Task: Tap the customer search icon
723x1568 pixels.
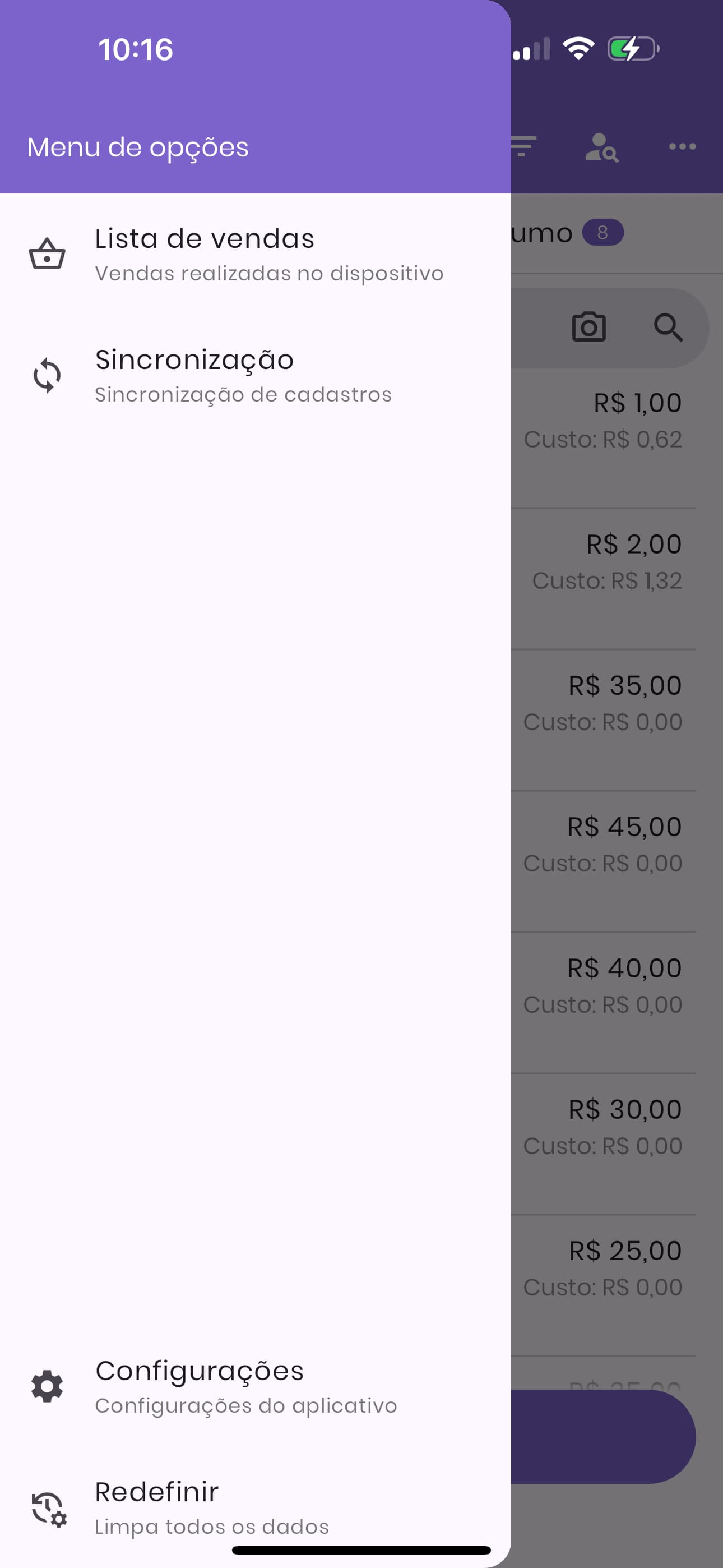Action: tap(601, 147)
